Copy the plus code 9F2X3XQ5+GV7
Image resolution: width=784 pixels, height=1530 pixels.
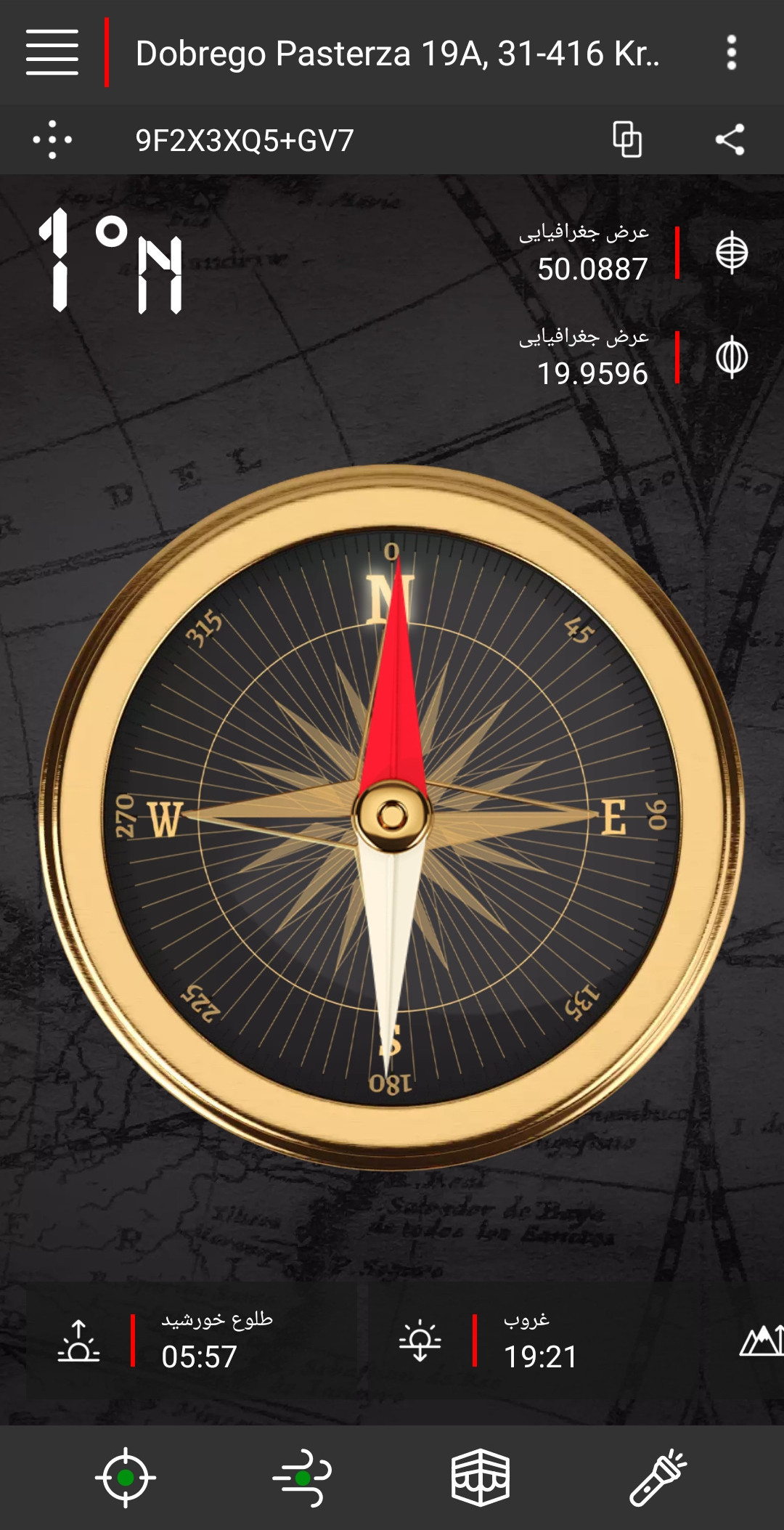(627, 139)
